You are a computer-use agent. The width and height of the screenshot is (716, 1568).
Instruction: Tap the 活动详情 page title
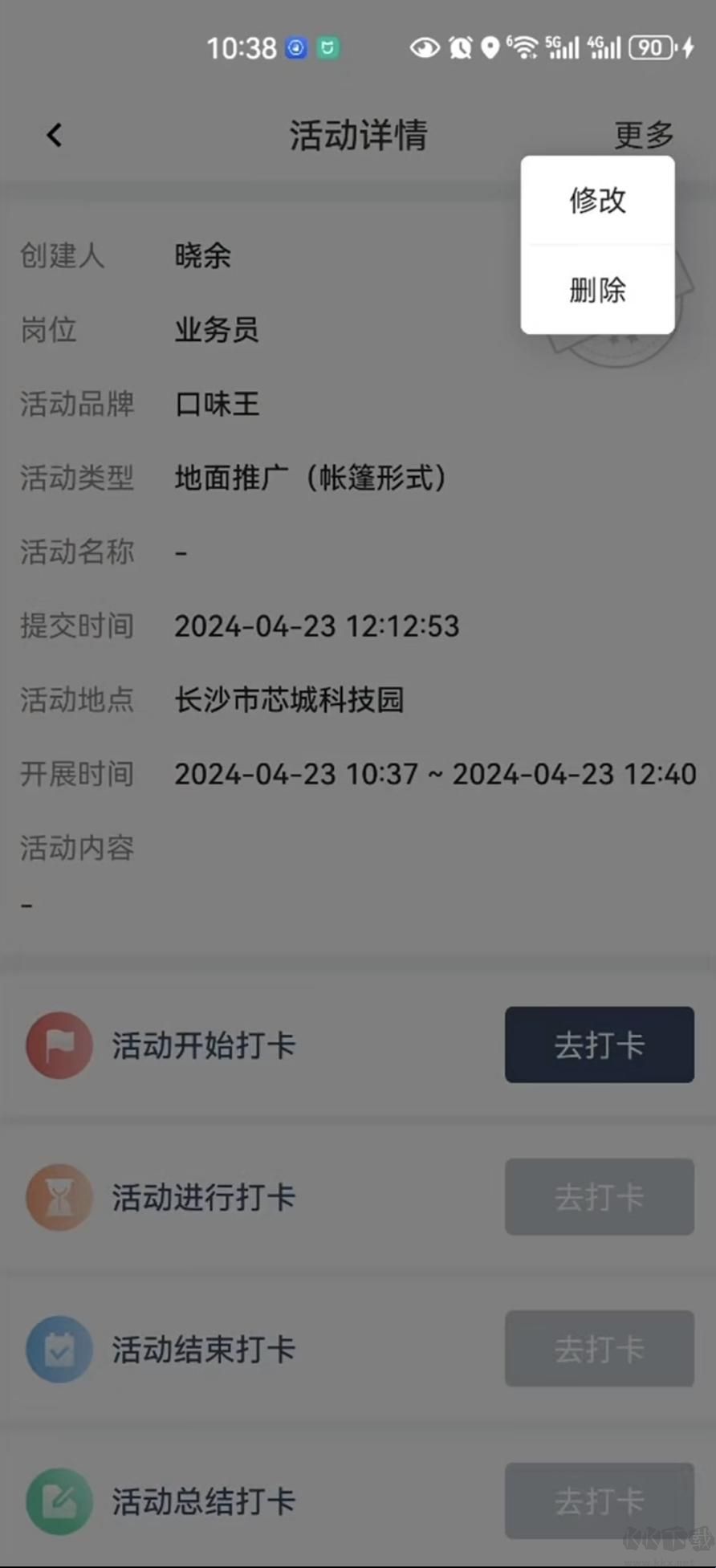[x=358, y=135]
